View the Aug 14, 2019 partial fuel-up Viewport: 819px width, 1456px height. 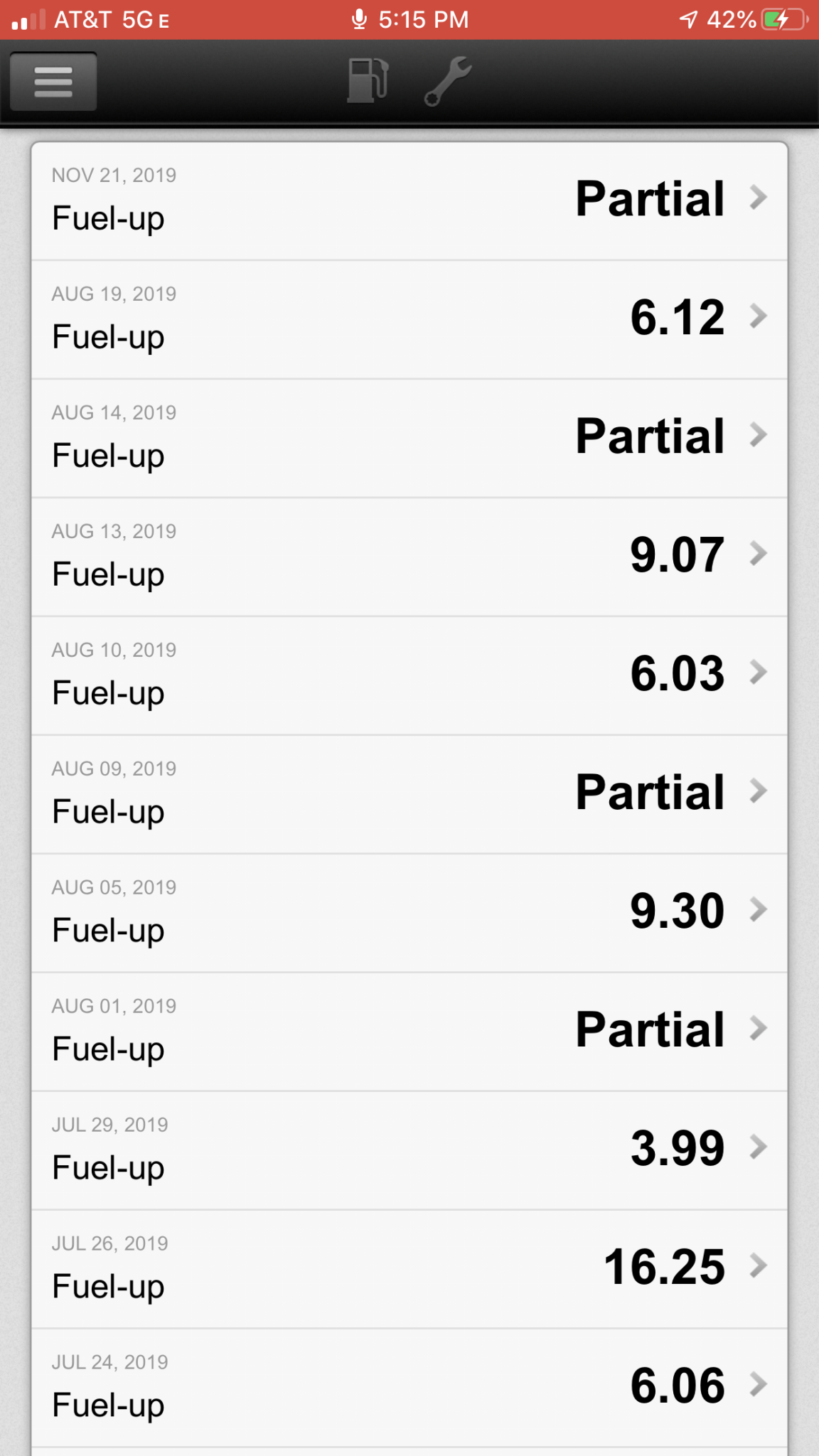(409, 438)
